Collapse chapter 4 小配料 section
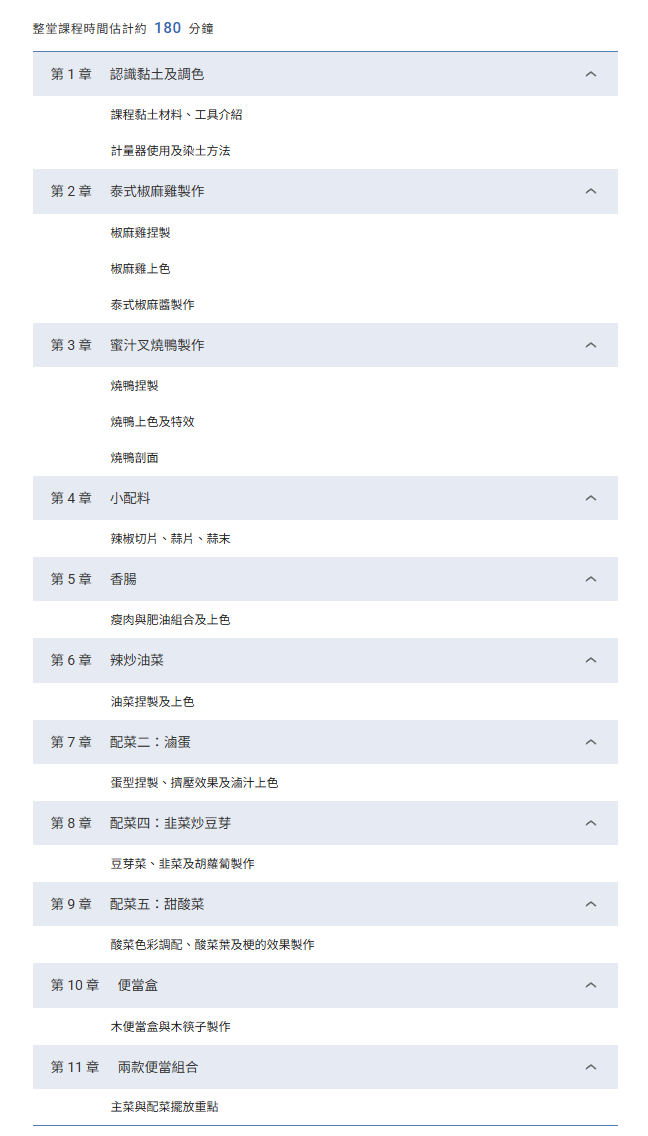 click(590, 498)
